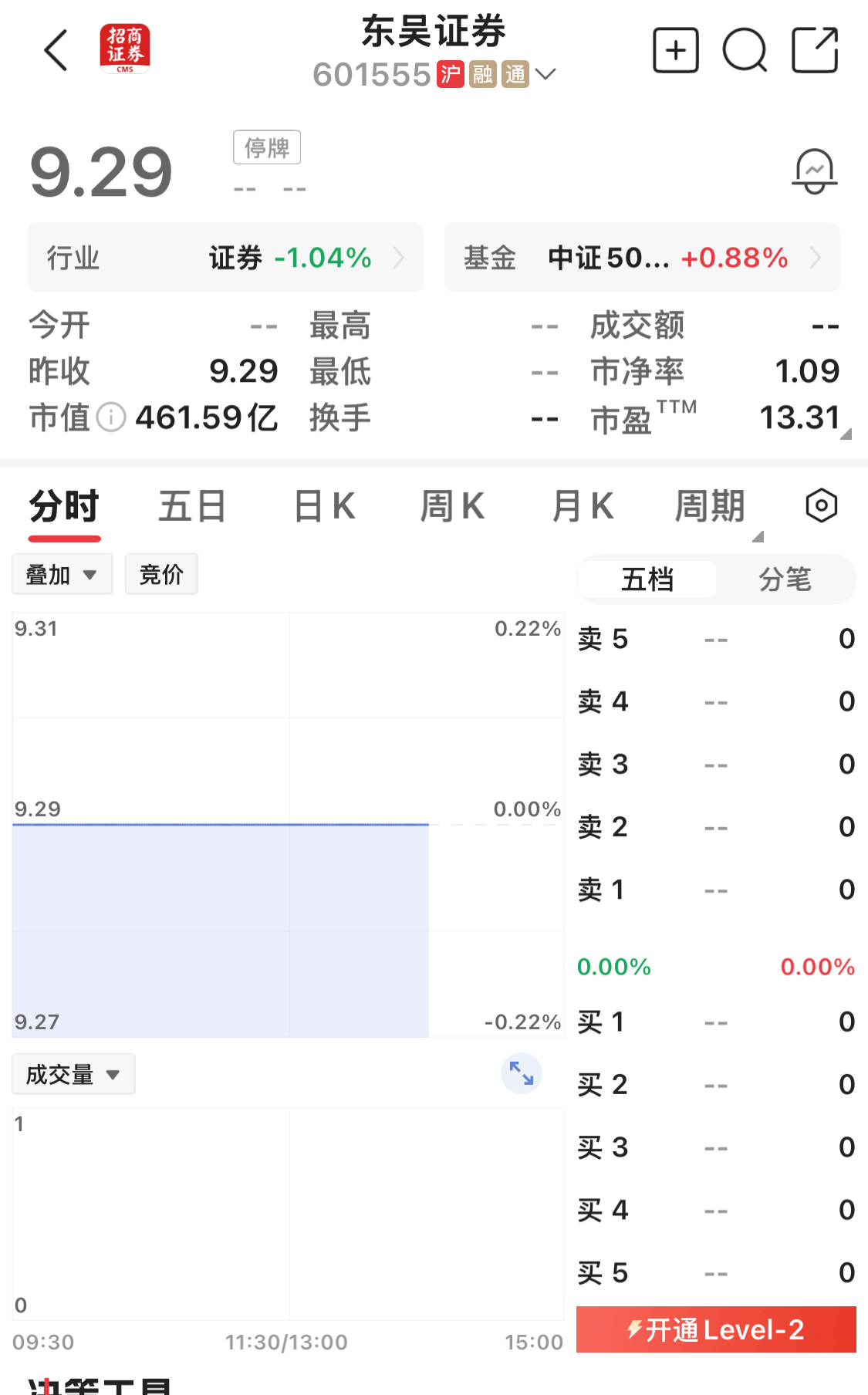
Task: Open the 周期 period selector
Action: pyautogui.click(x=711, y=507)
